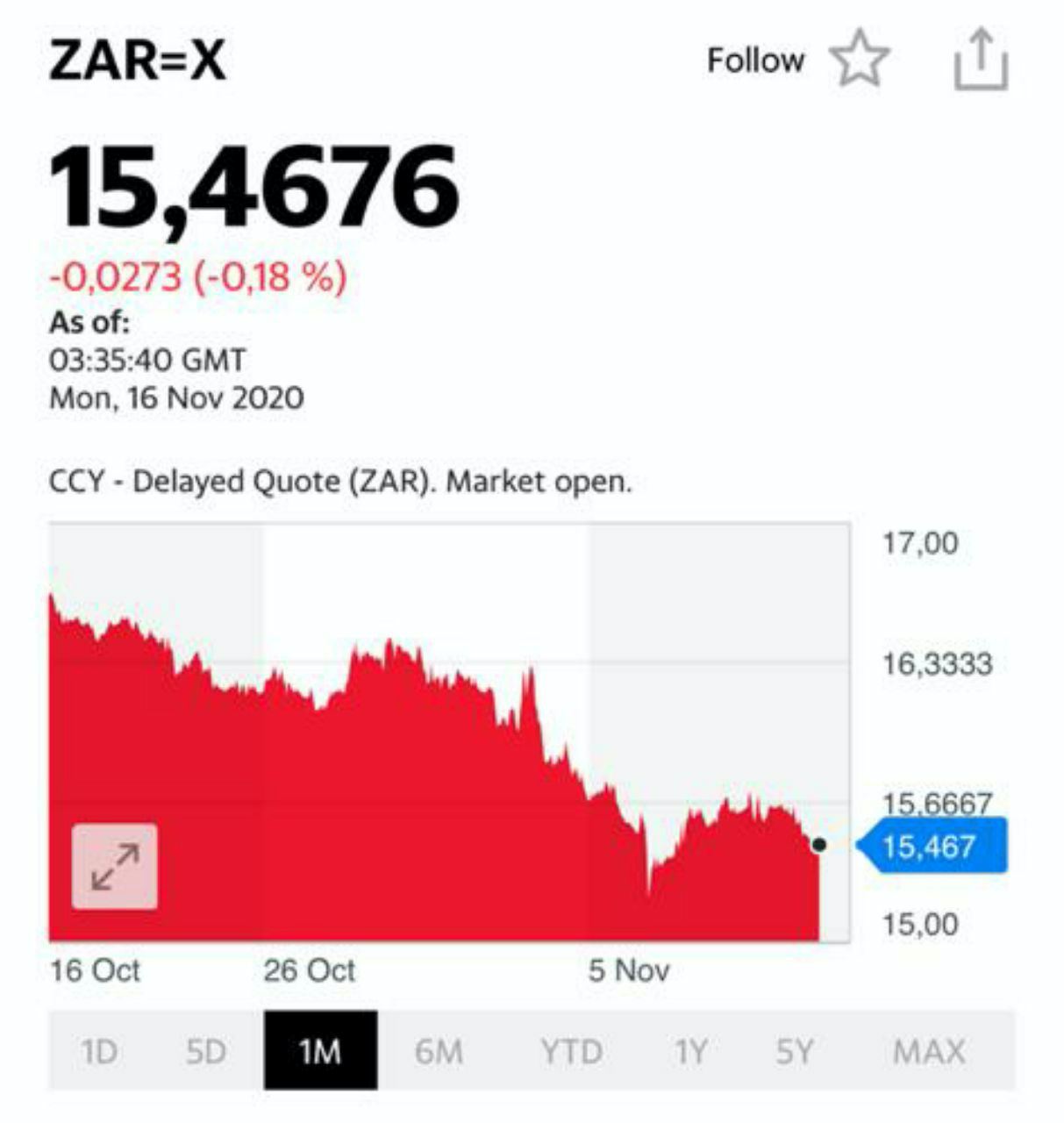This screenshot has width=1064, height=1123.
Task: Switch to the YTD range
Action: click(571, 1051)
